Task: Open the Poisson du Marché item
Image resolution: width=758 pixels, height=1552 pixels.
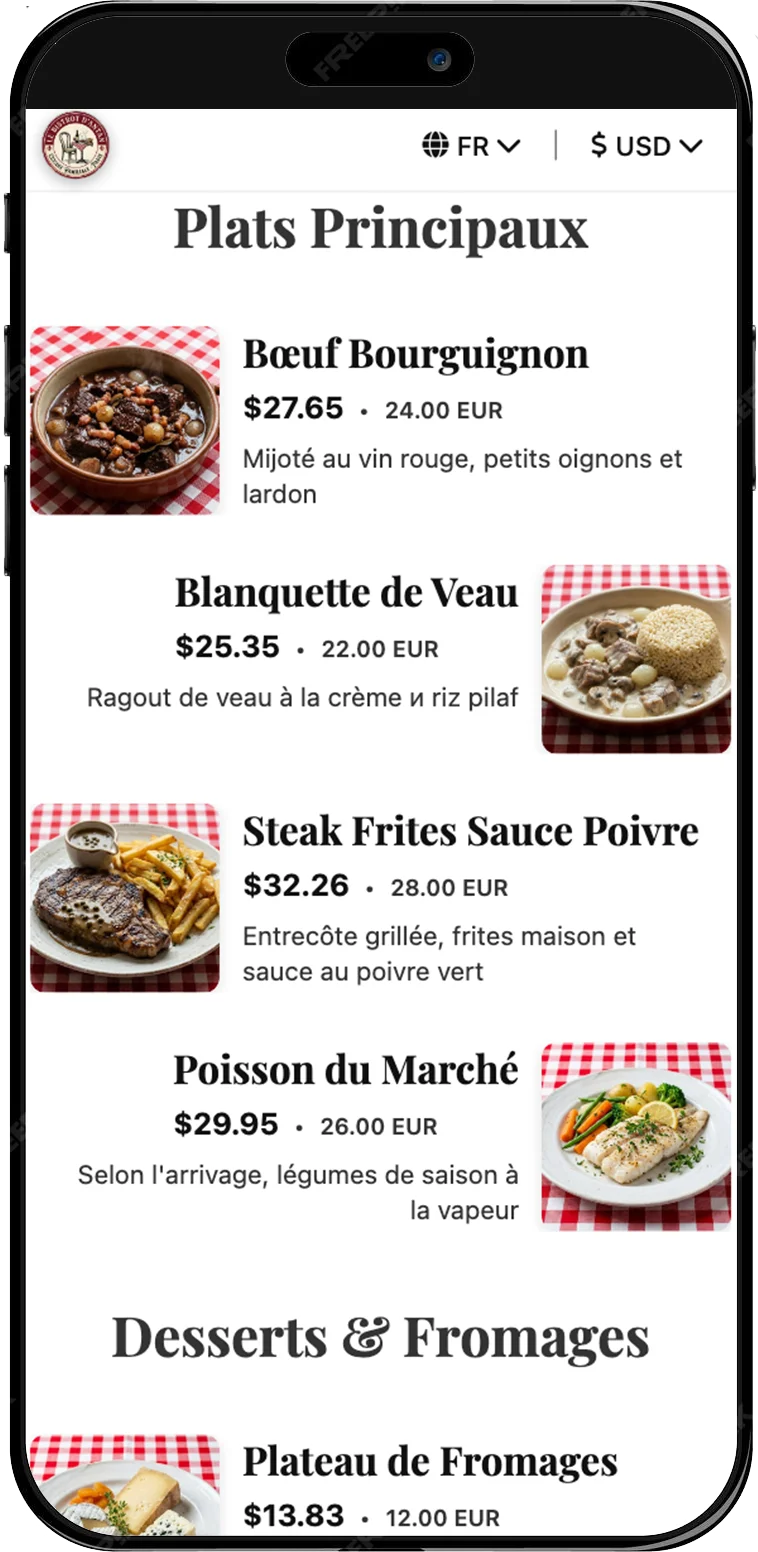Action: (x=346, y=1070)
